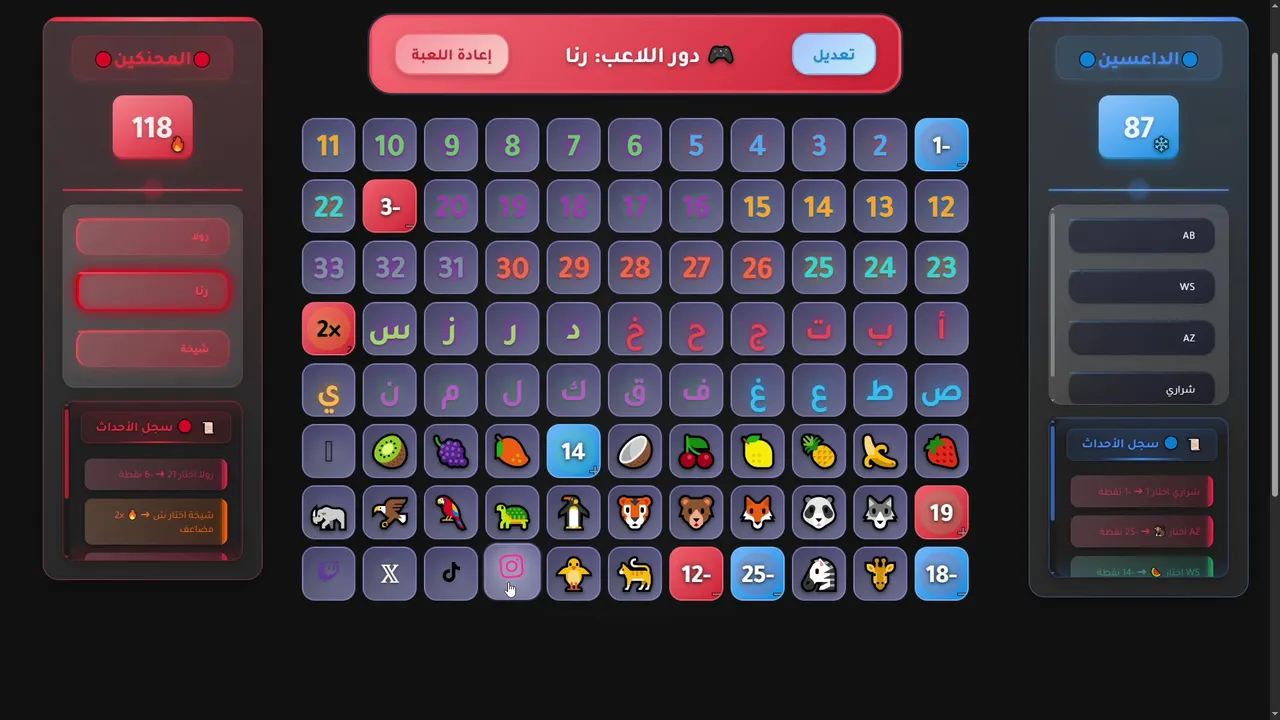Viewport: 1280px width, 720px height.
Task: Select the strawberry tile
Action: (x=941, y=452)
